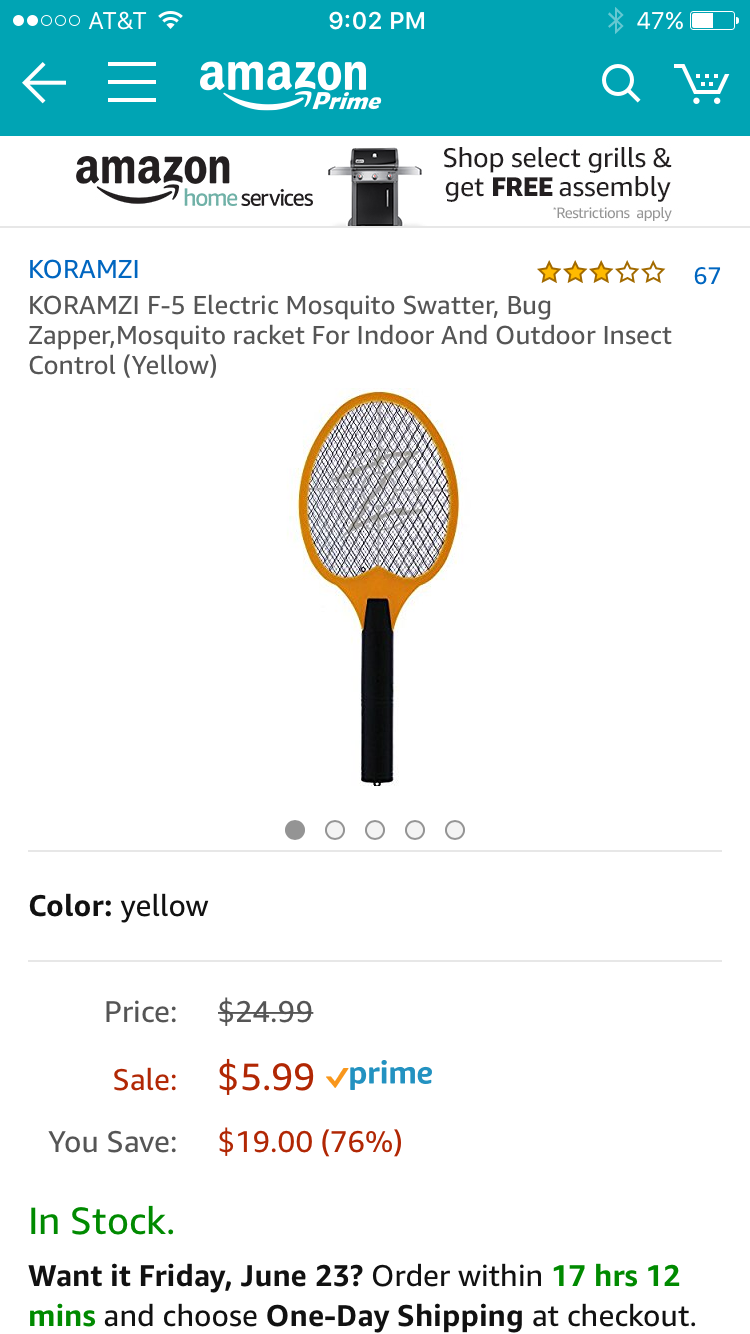The width and height of the screenshot is (750, 1334).
Task: View the shopping cart
Action: [700, 84]
